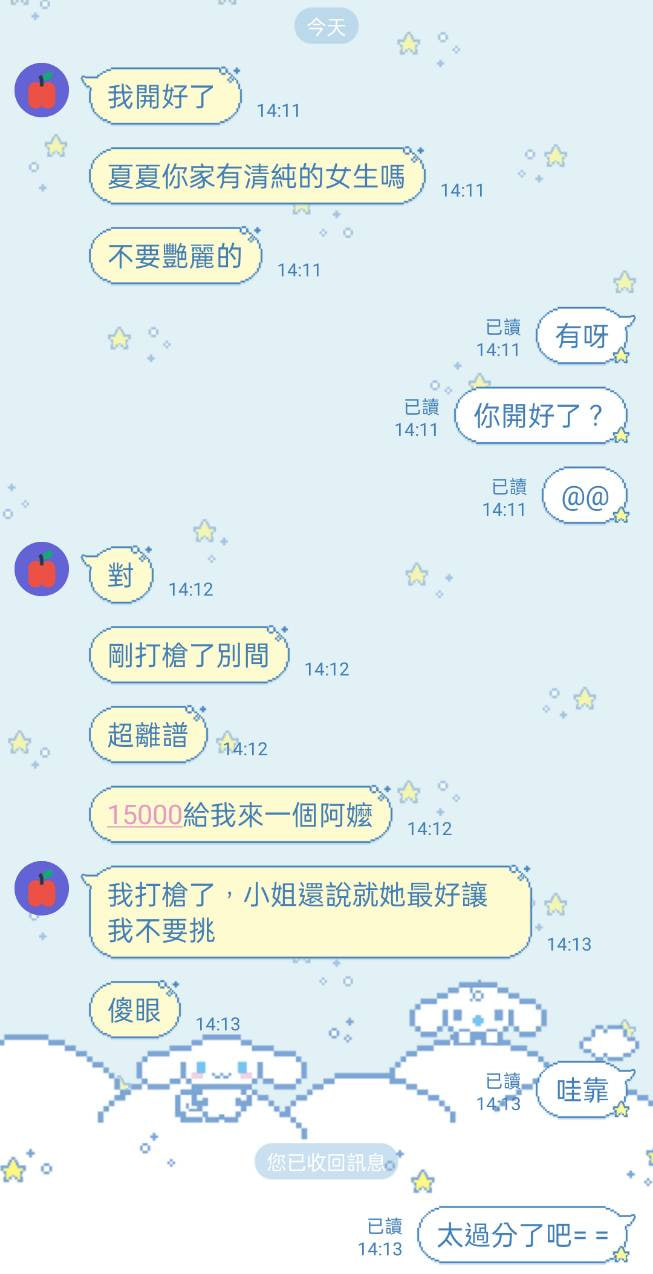Open the underlined 15000 link

click(x=144, y=815)
